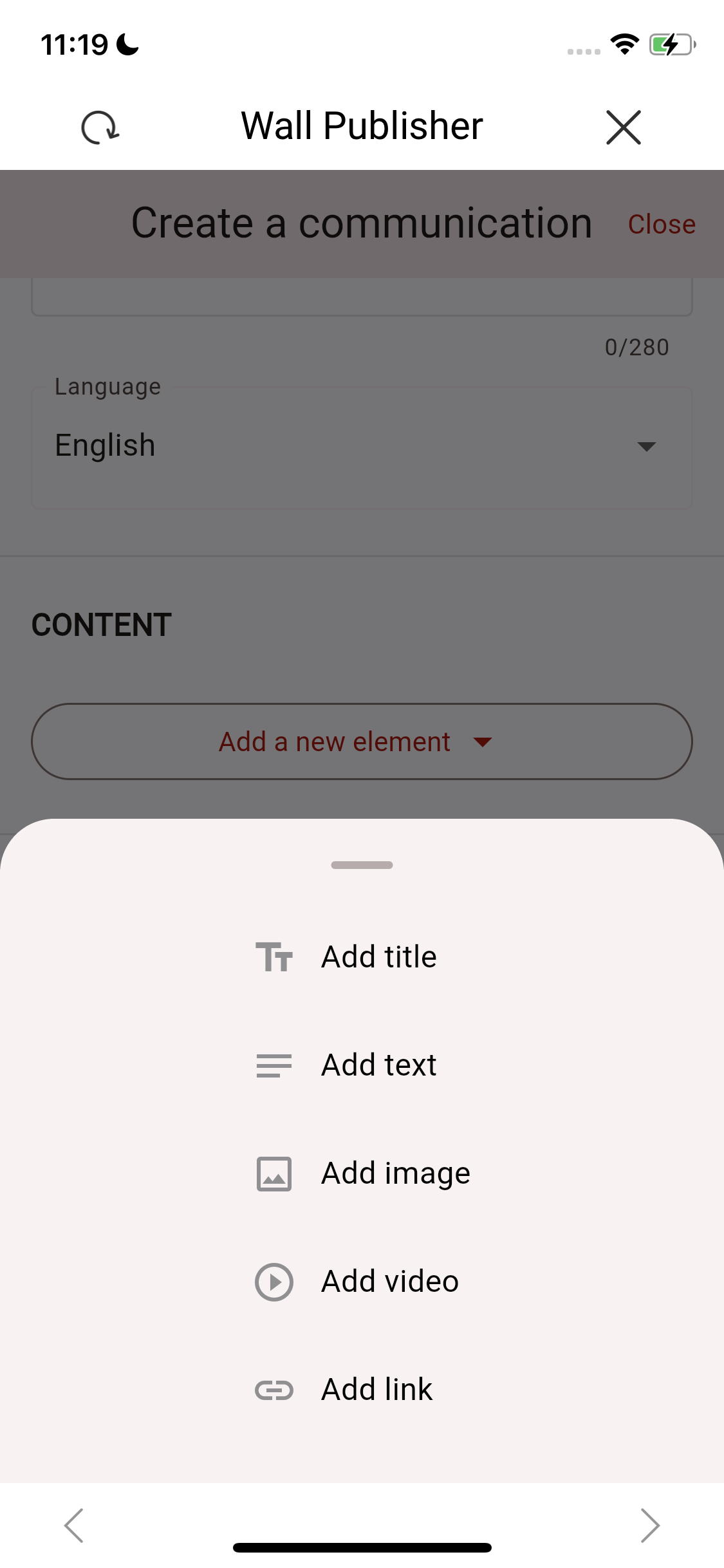Select Add link option

coord(362,1390)
